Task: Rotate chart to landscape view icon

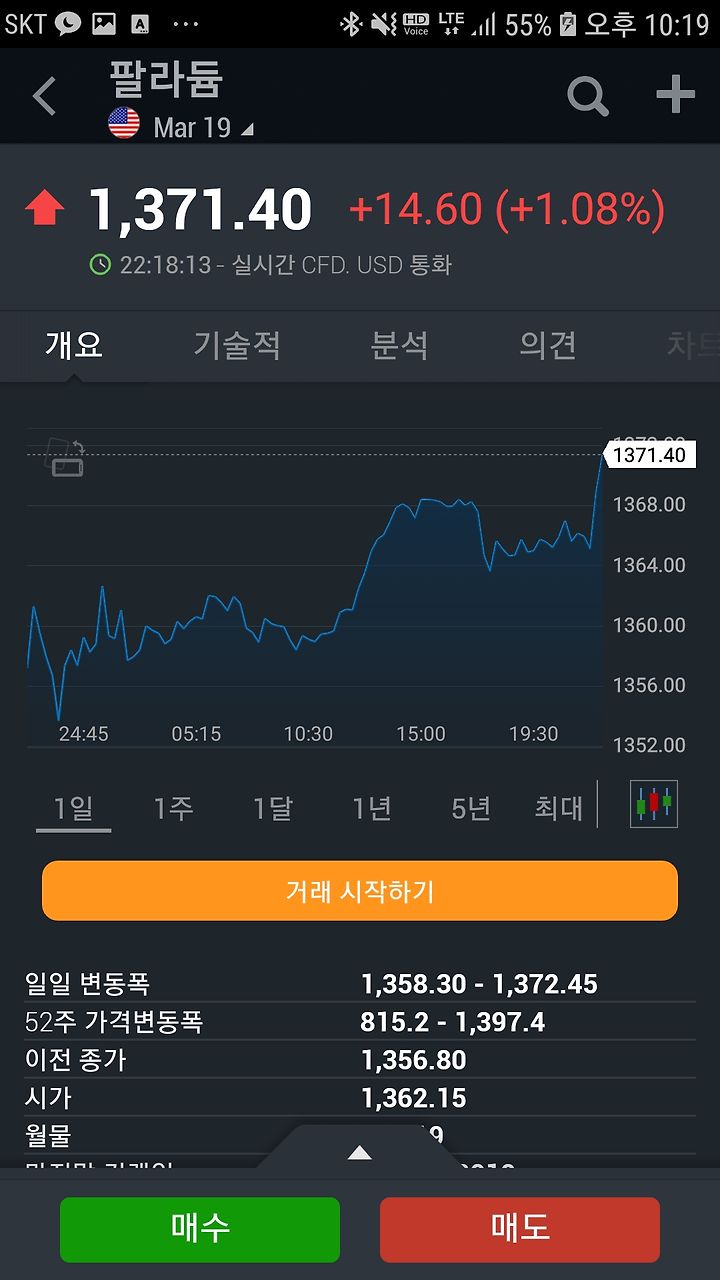Action: click(x=67, y=458)
